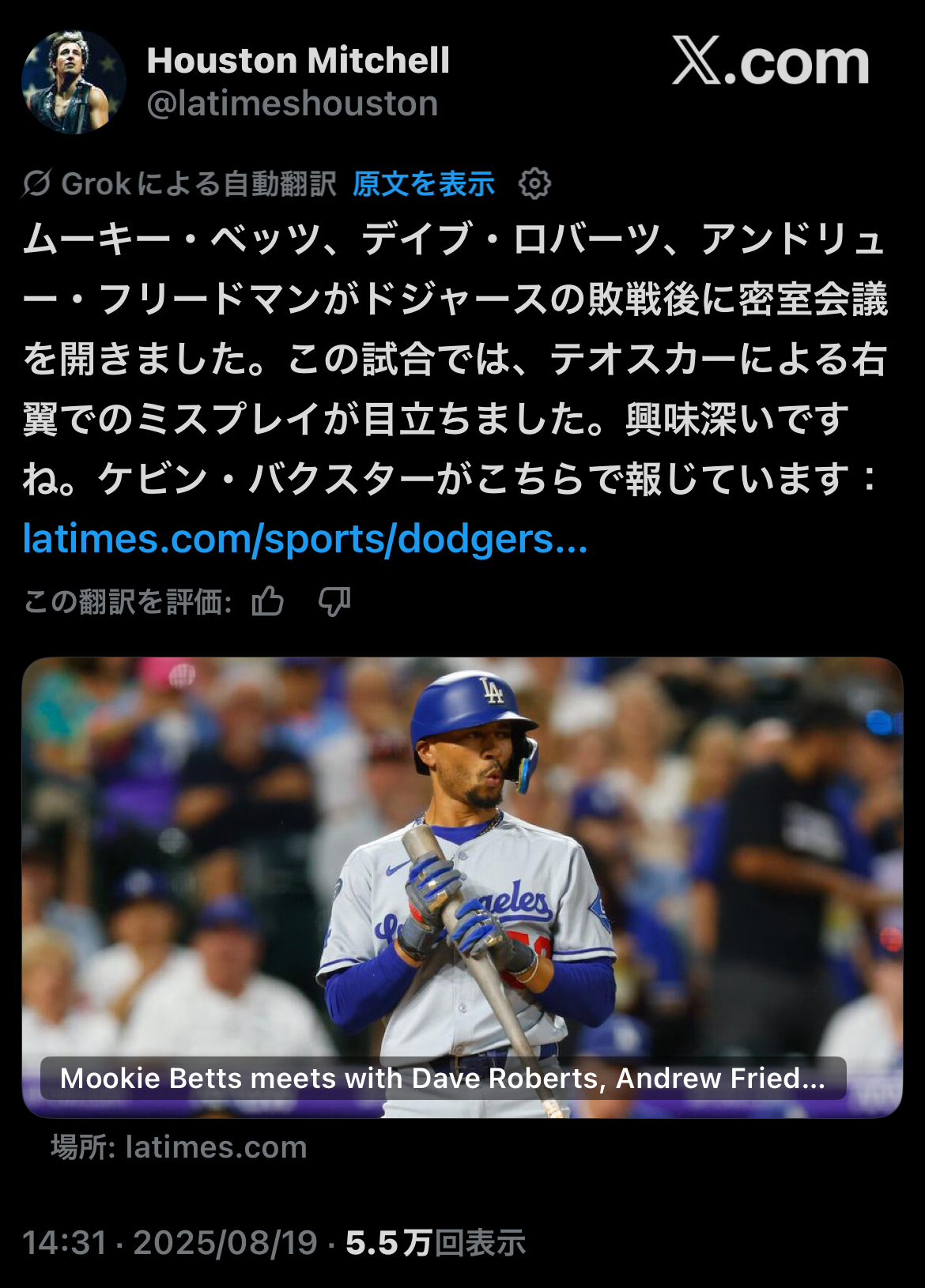The width and height of the screenshot is (925, 1288).
Task: Show original text with 原文を表示
Action: click(x=424, y=184)
